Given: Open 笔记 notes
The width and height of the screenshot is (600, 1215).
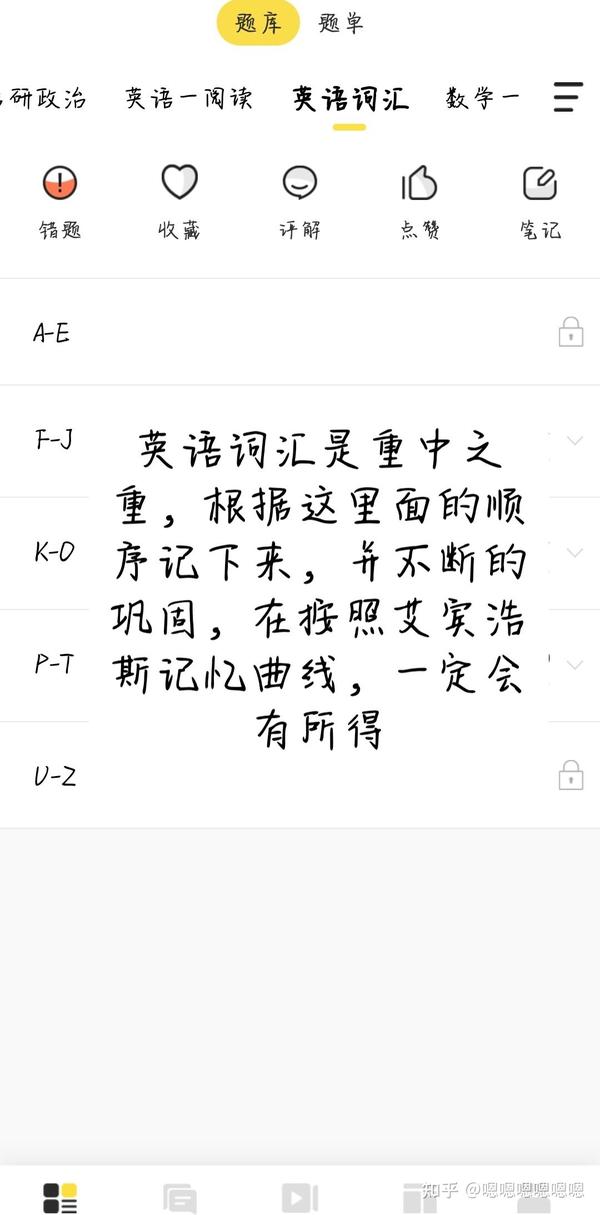Looking at the screenshot, I should pyautogui.click(x=540, y=201).
